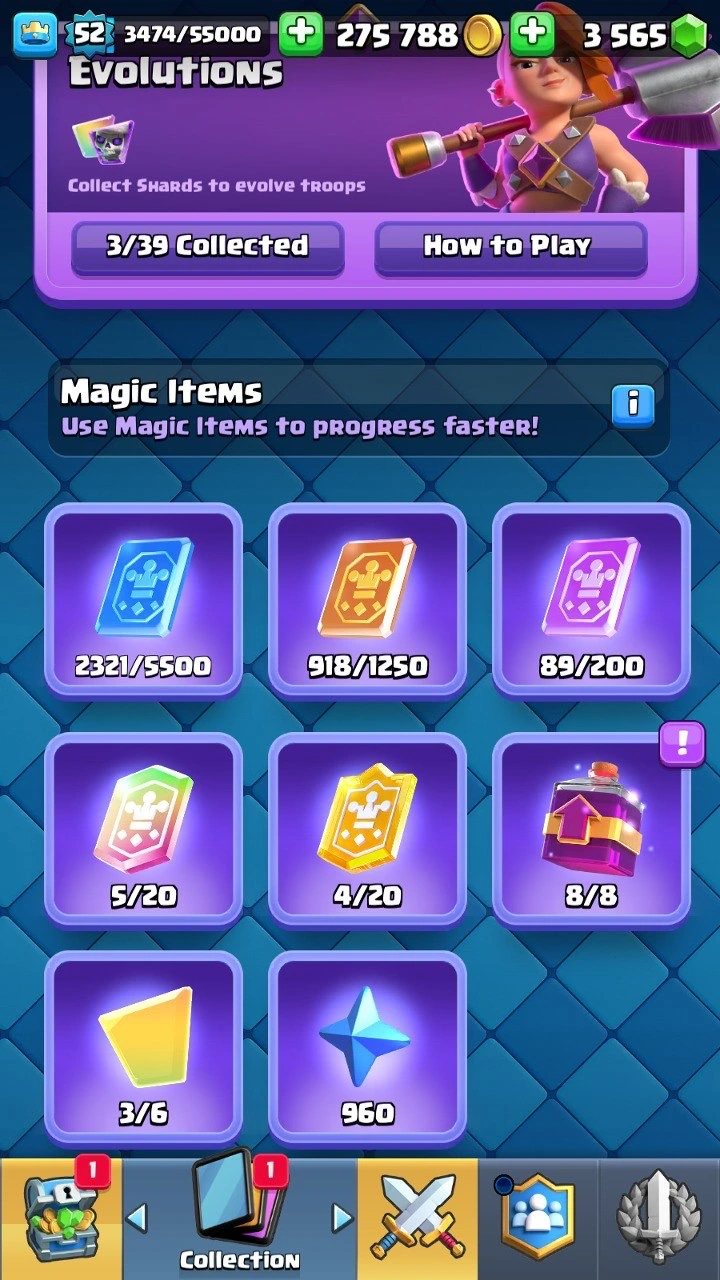Open the Clan social tab

click(538, 1220)
